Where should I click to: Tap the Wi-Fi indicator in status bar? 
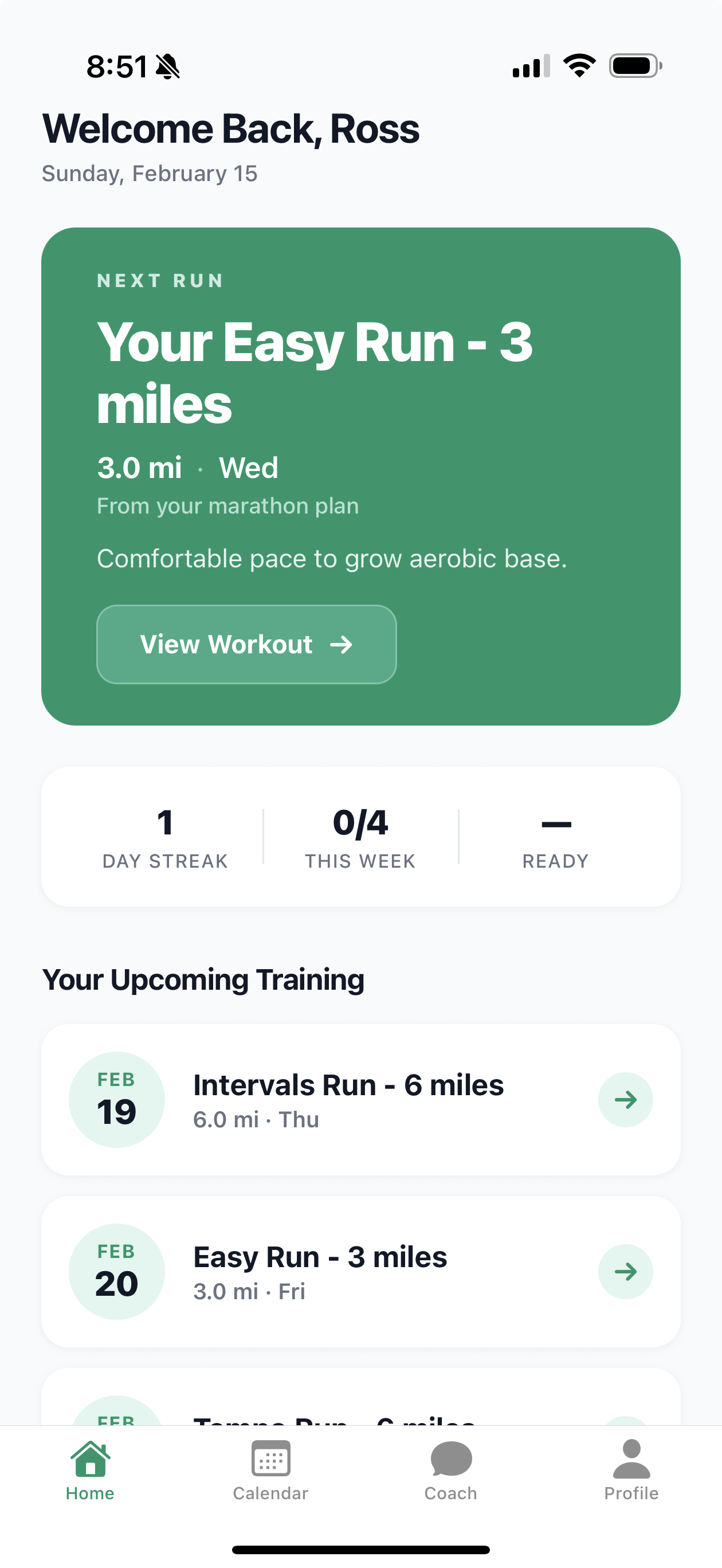[x=579, y=65]
